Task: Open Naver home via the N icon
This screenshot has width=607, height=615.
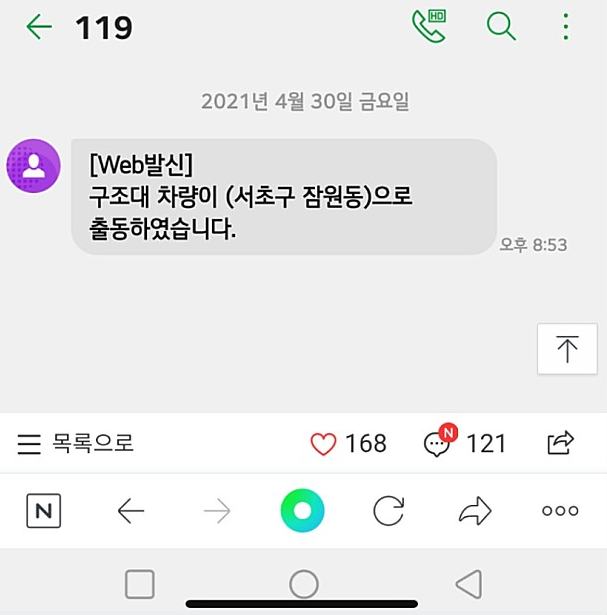Action: [43, 511]
